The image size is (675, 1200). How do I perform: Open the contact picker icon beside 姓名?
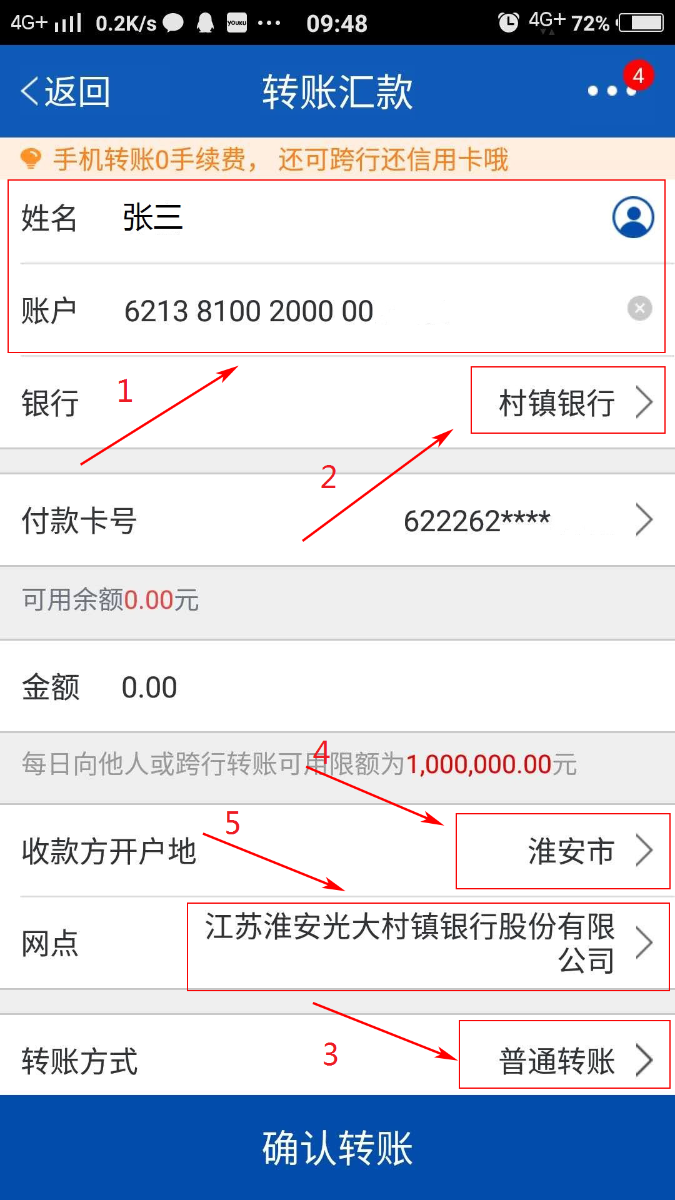pyautogui.click(x=633, y=217)
